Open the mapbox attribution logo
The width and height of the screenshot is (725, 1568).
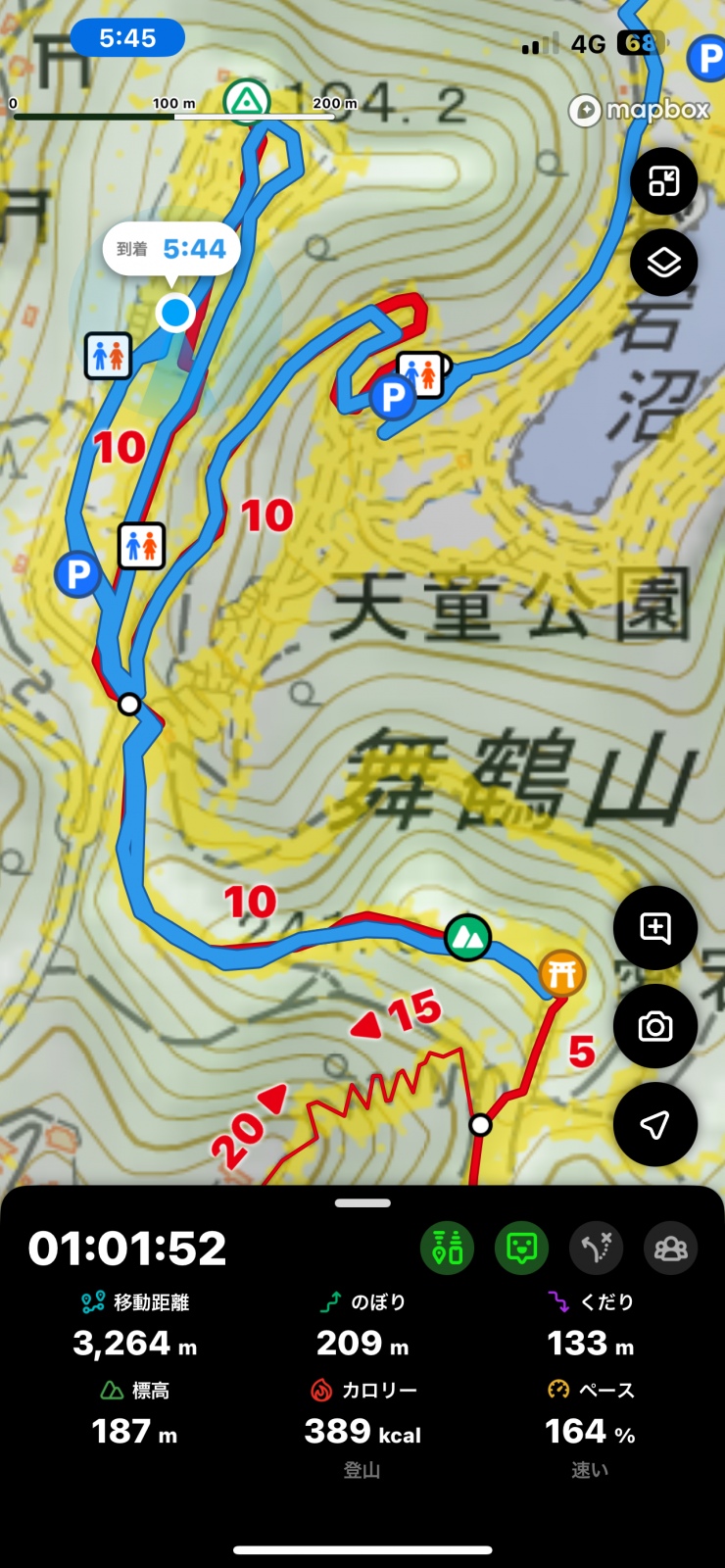(639, 110)
